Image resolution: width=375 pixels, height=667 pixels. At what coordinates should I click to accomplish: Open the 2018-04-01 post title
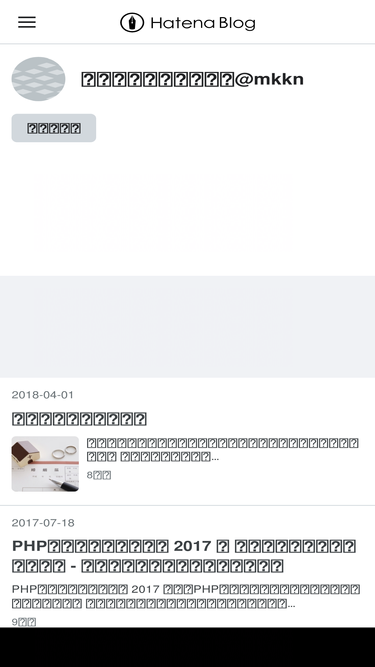pos(79,419)
